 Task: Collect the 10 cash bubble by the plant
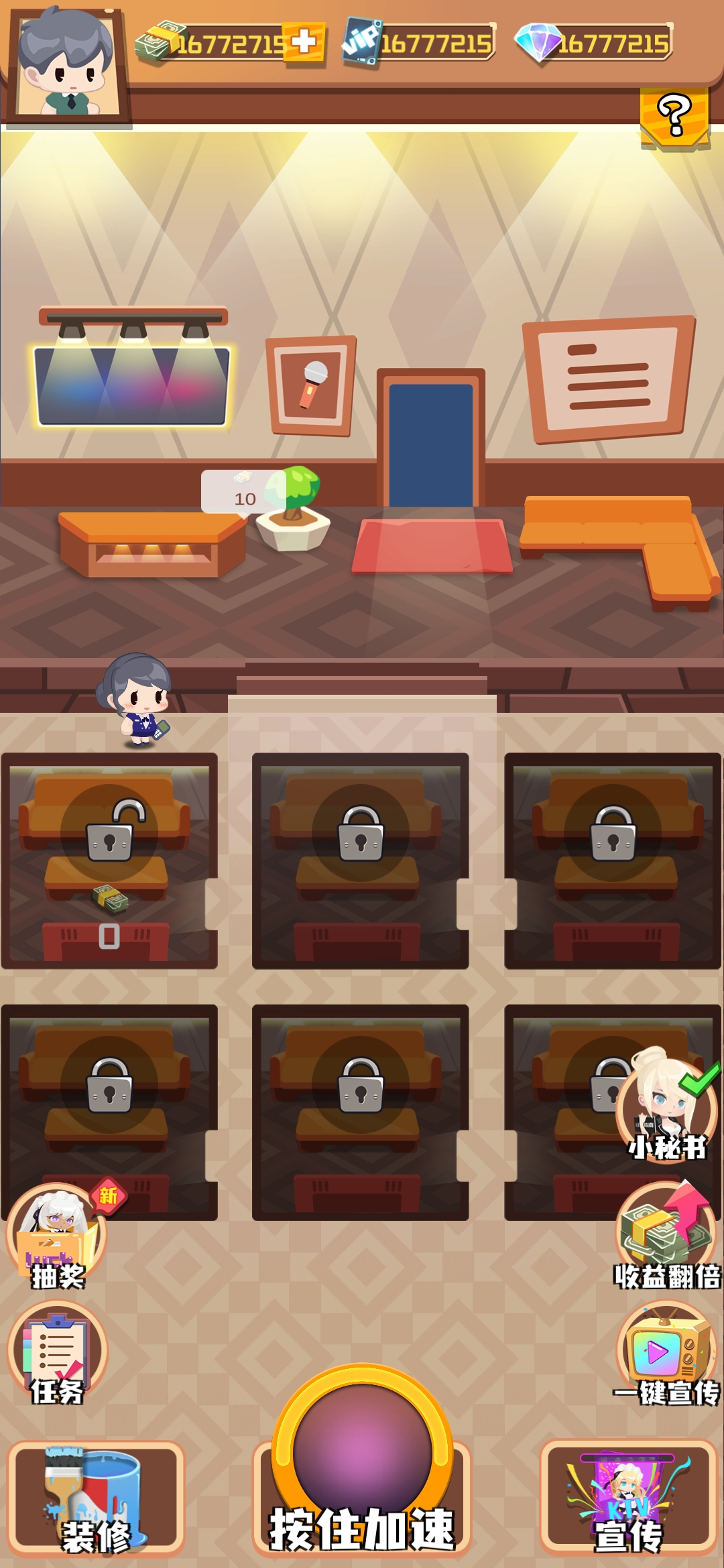point(243,492)
